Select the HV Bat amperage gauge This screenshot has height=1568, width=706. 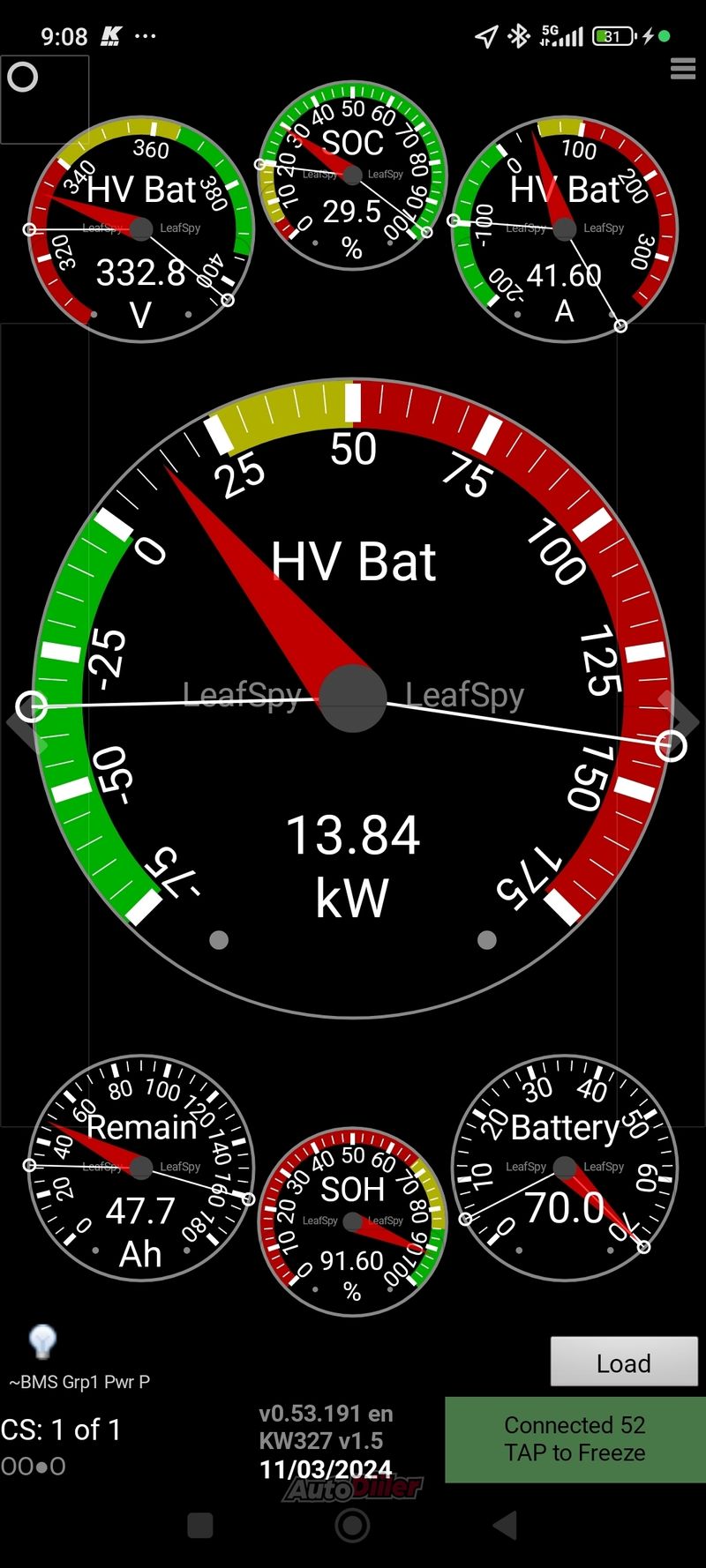coord(565,229)
